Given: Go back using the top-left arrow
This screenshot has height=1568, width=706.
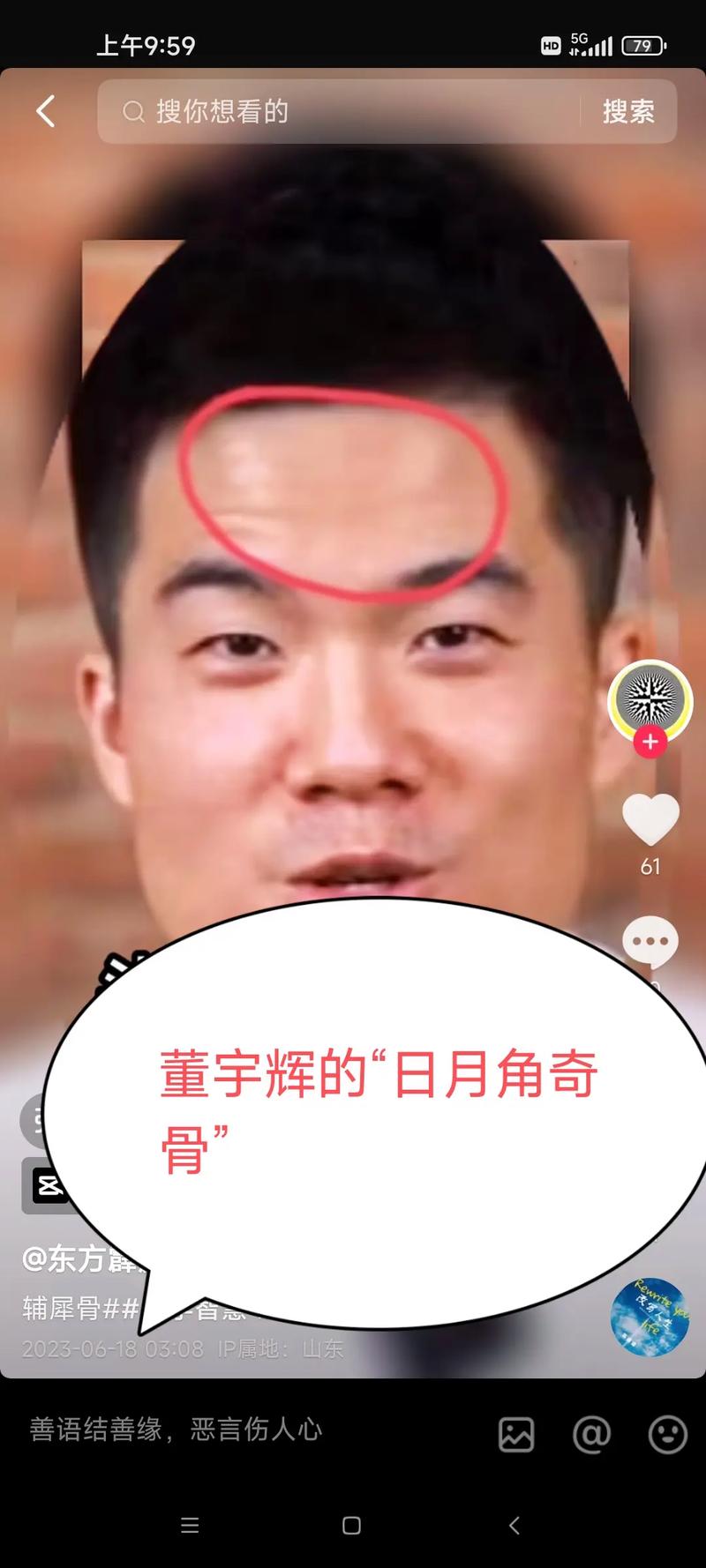Looking at the screenshot, I should coord(46,112).
